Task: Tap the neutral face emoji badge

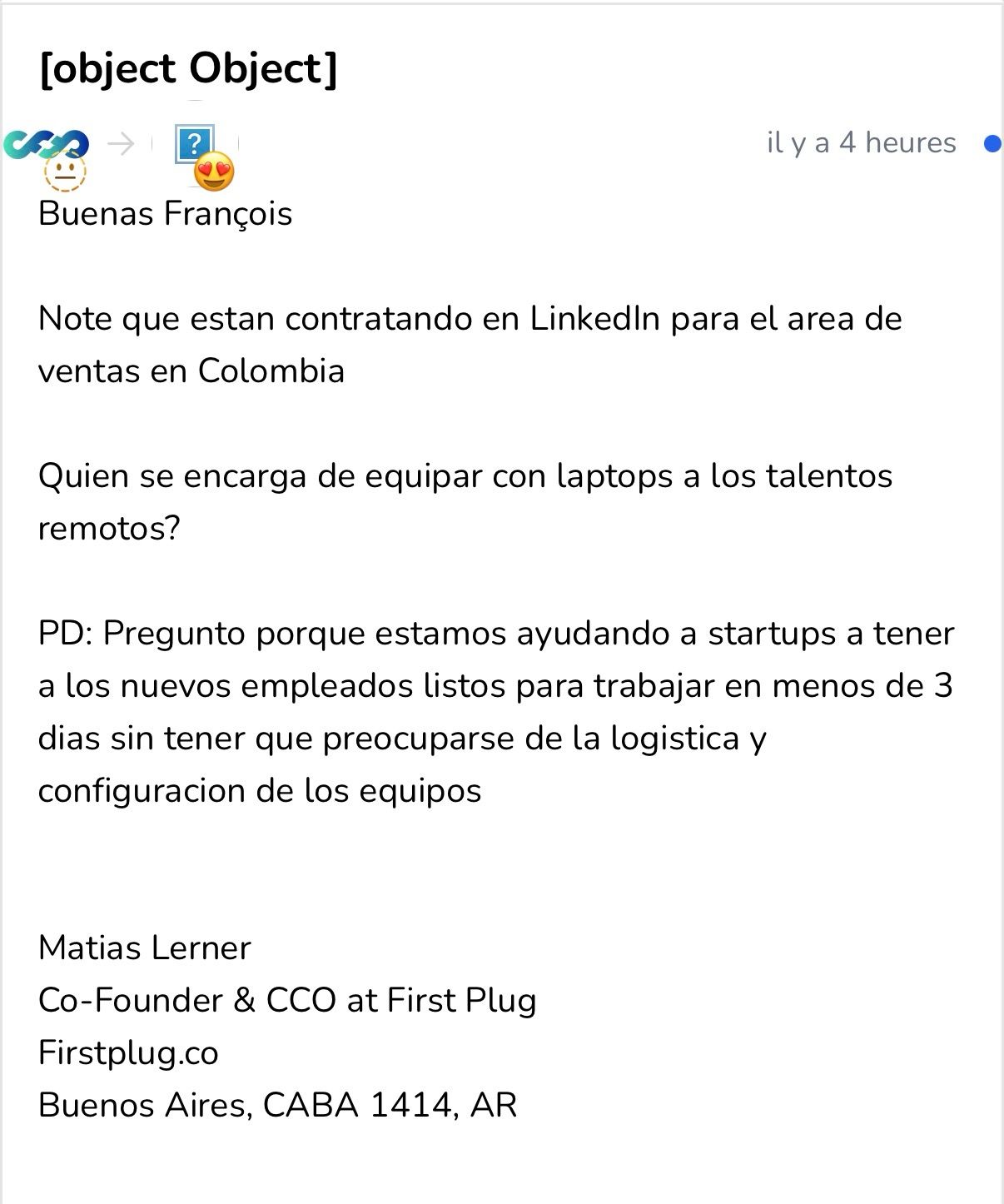Action: 65,172
